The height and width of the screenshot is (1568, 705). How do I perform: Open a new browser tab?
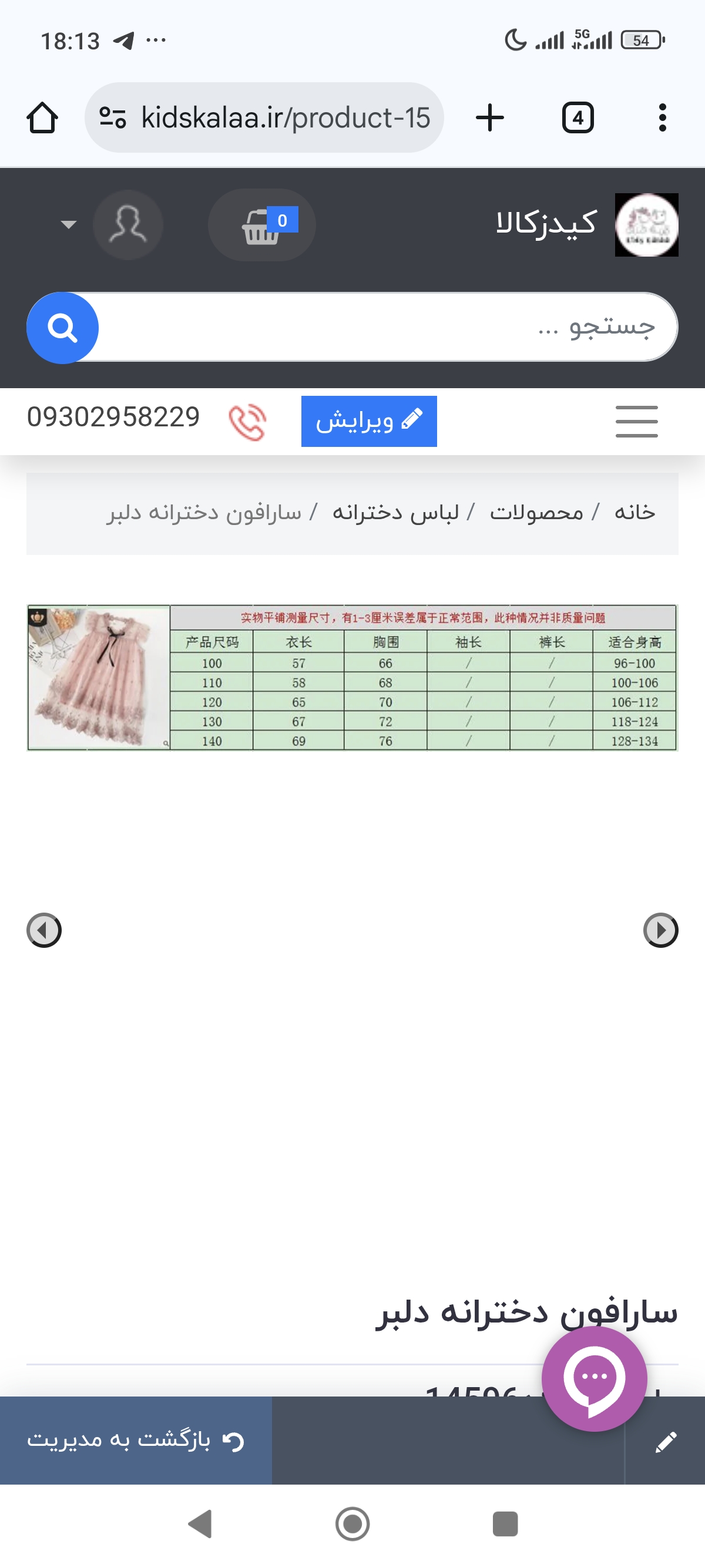489,117
